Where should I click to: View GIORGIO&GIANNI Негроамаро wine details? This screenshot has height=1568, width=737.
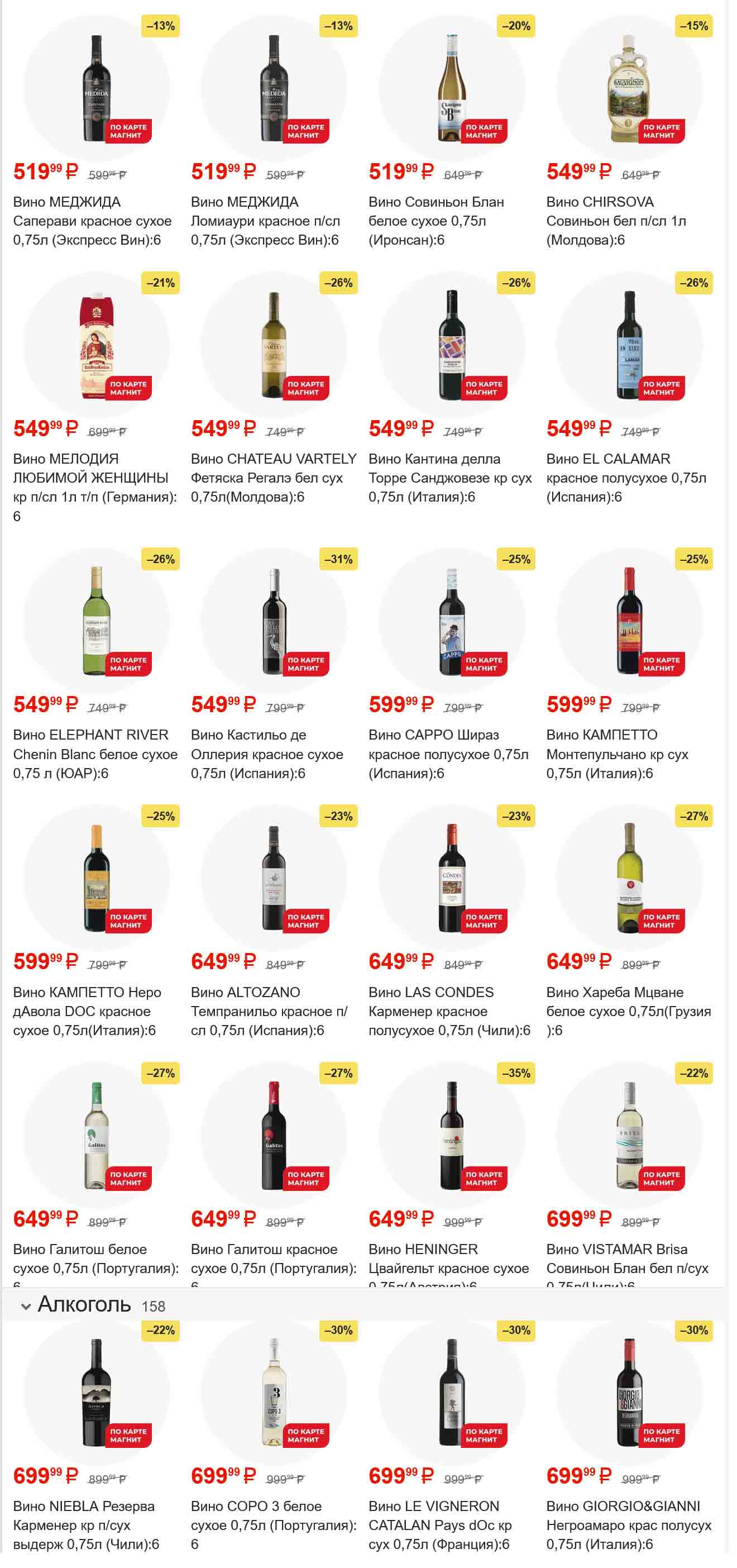pyautogui.click(x=629, y=1393)
